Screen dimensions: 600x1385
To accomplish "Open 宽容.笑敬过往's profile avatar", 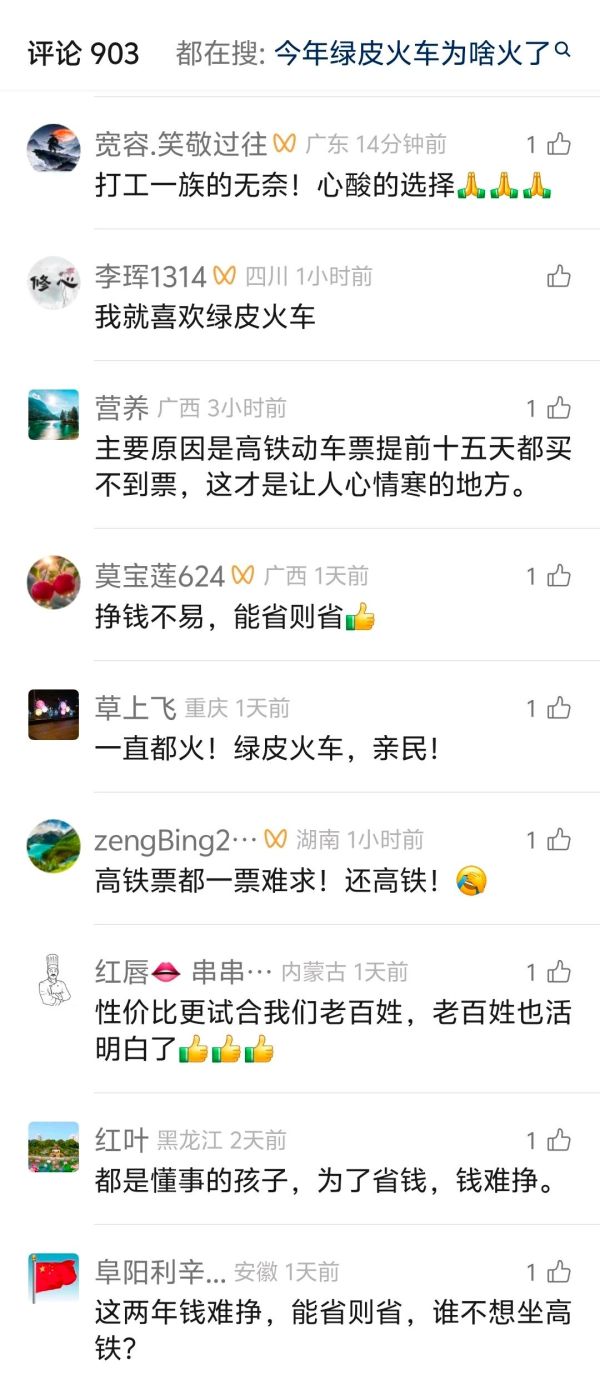I will tap(53, 149).
